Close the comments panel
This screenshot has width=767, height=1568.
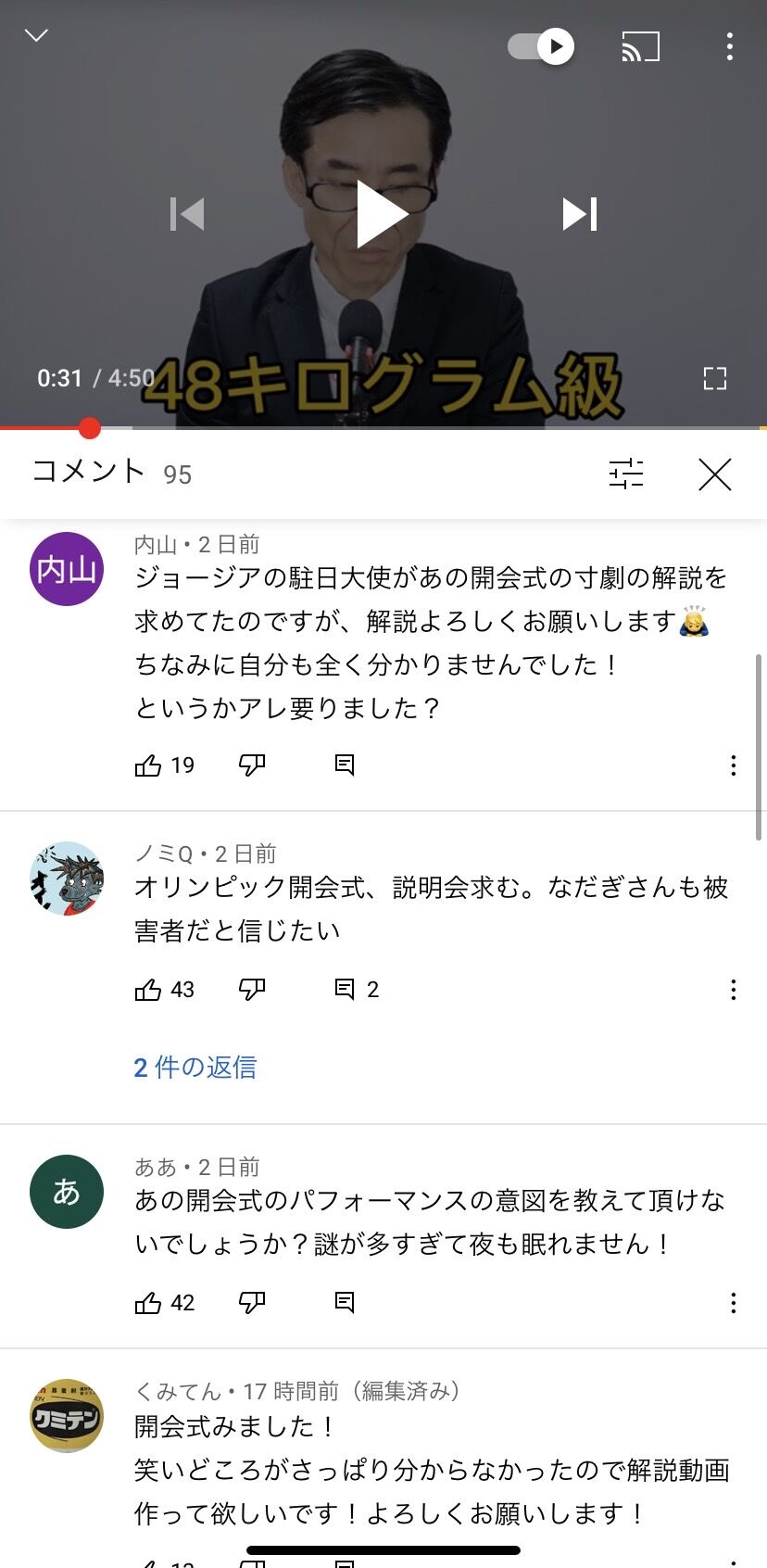pyautogui.click(x=715, y=474)
